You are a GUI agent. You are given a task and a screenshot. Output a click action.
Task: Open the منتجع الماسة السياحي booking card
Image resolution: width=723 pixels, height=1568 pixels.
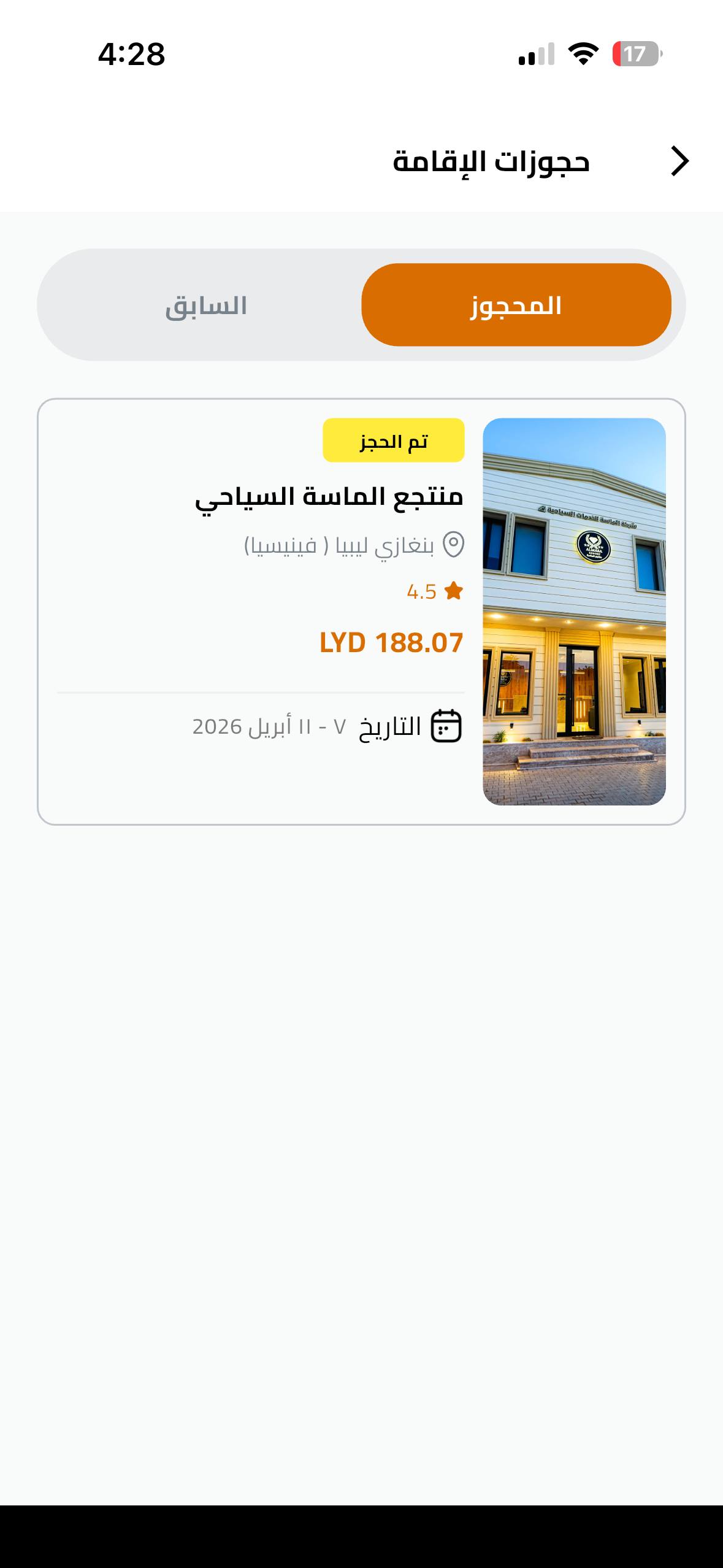point(361,612)
